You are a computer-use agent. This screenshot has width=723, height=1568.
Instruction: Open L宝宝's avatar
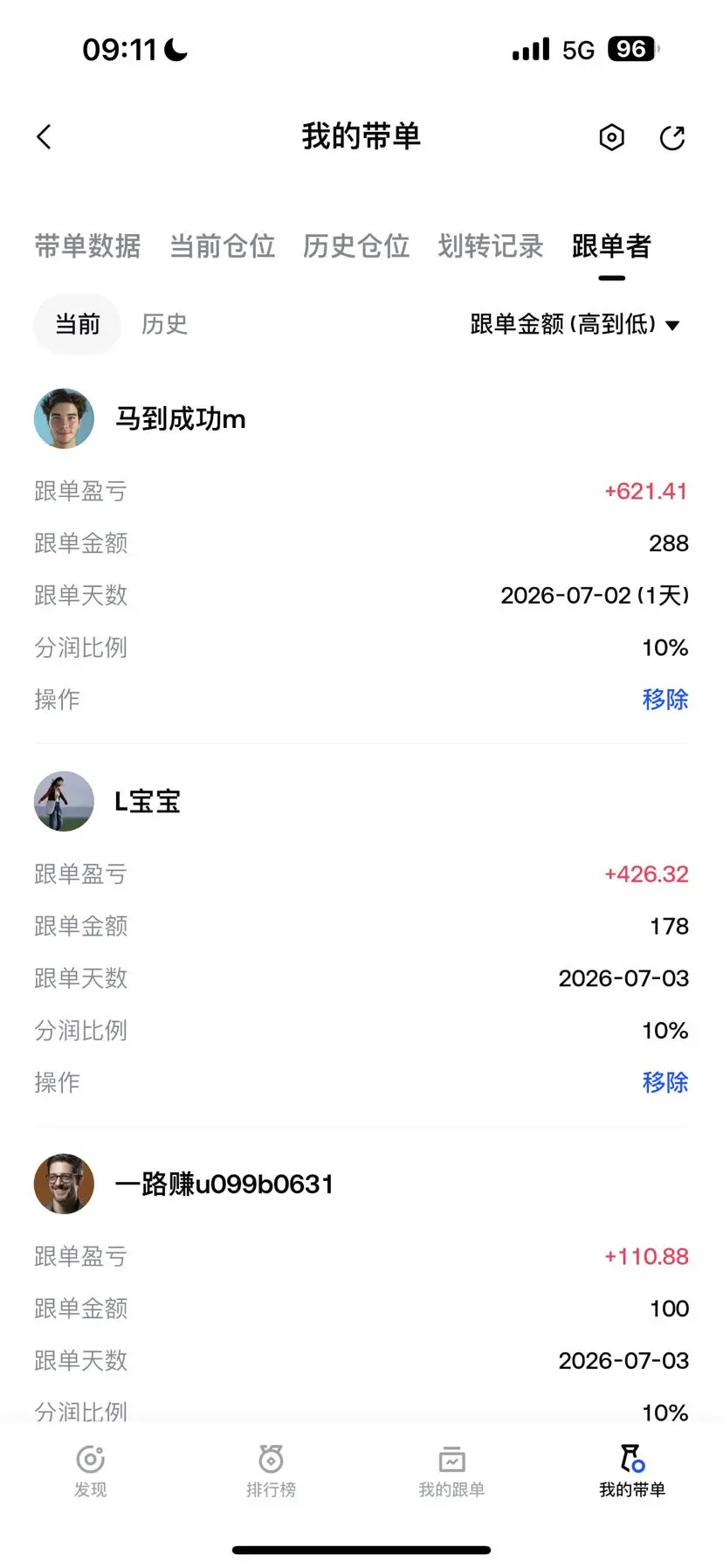coord(64,801)
